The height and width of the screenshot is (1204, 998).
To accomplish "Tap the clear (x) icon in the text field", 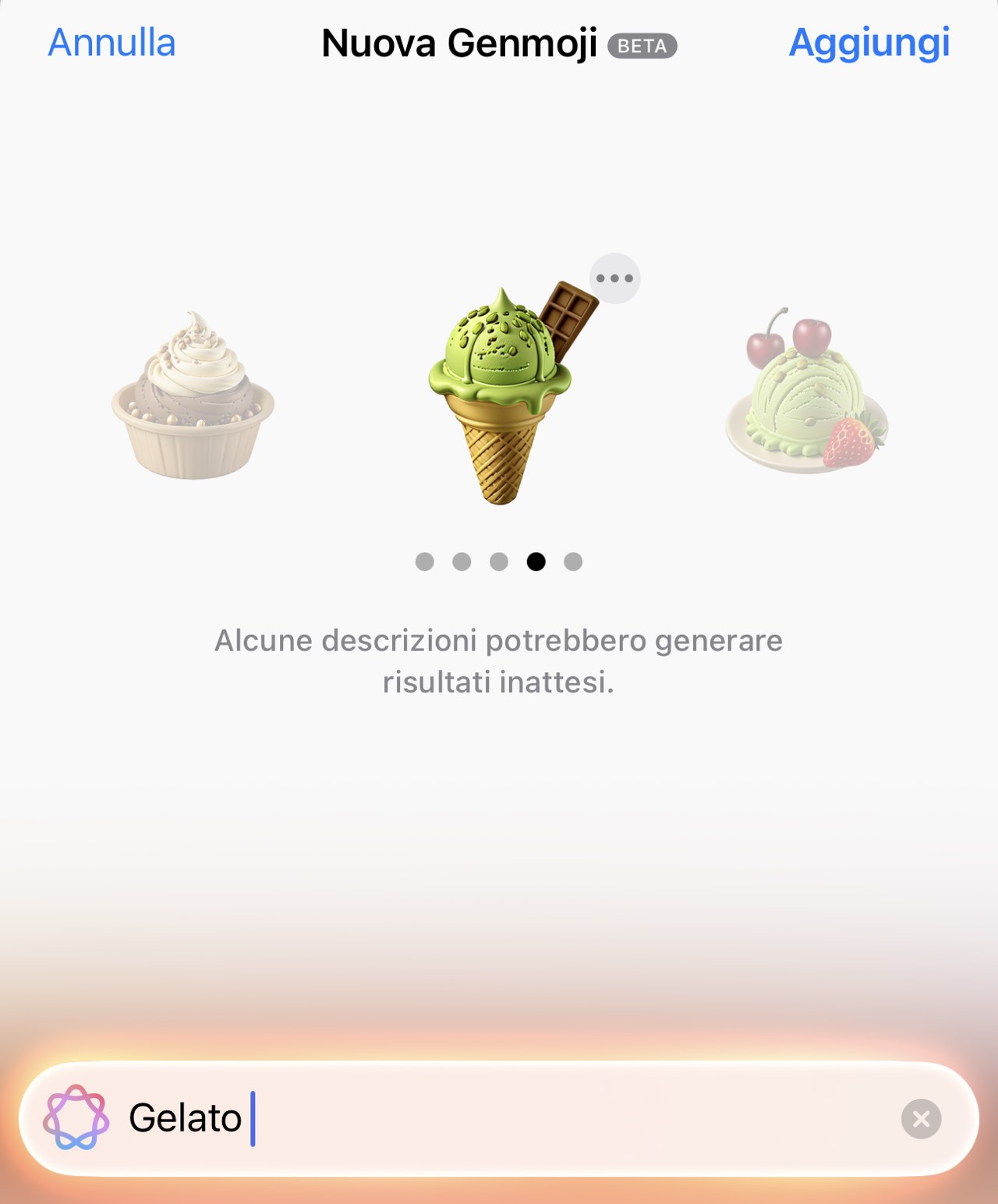I will [923, 1120].
